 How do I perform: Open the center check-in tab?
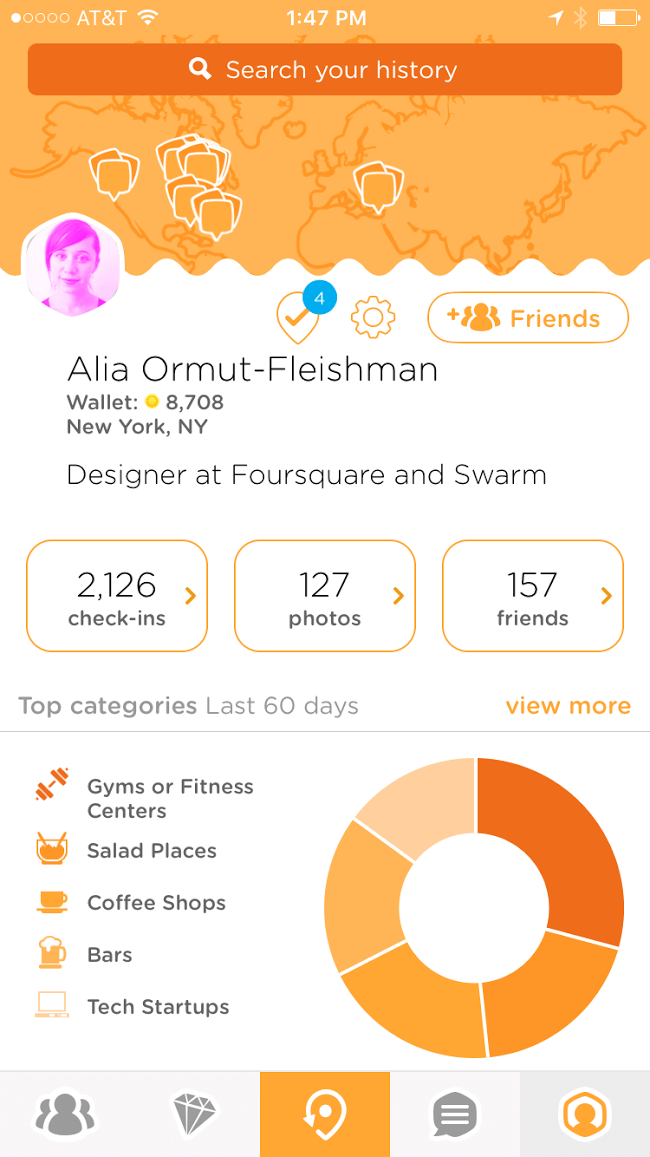tap(325, 1114)
